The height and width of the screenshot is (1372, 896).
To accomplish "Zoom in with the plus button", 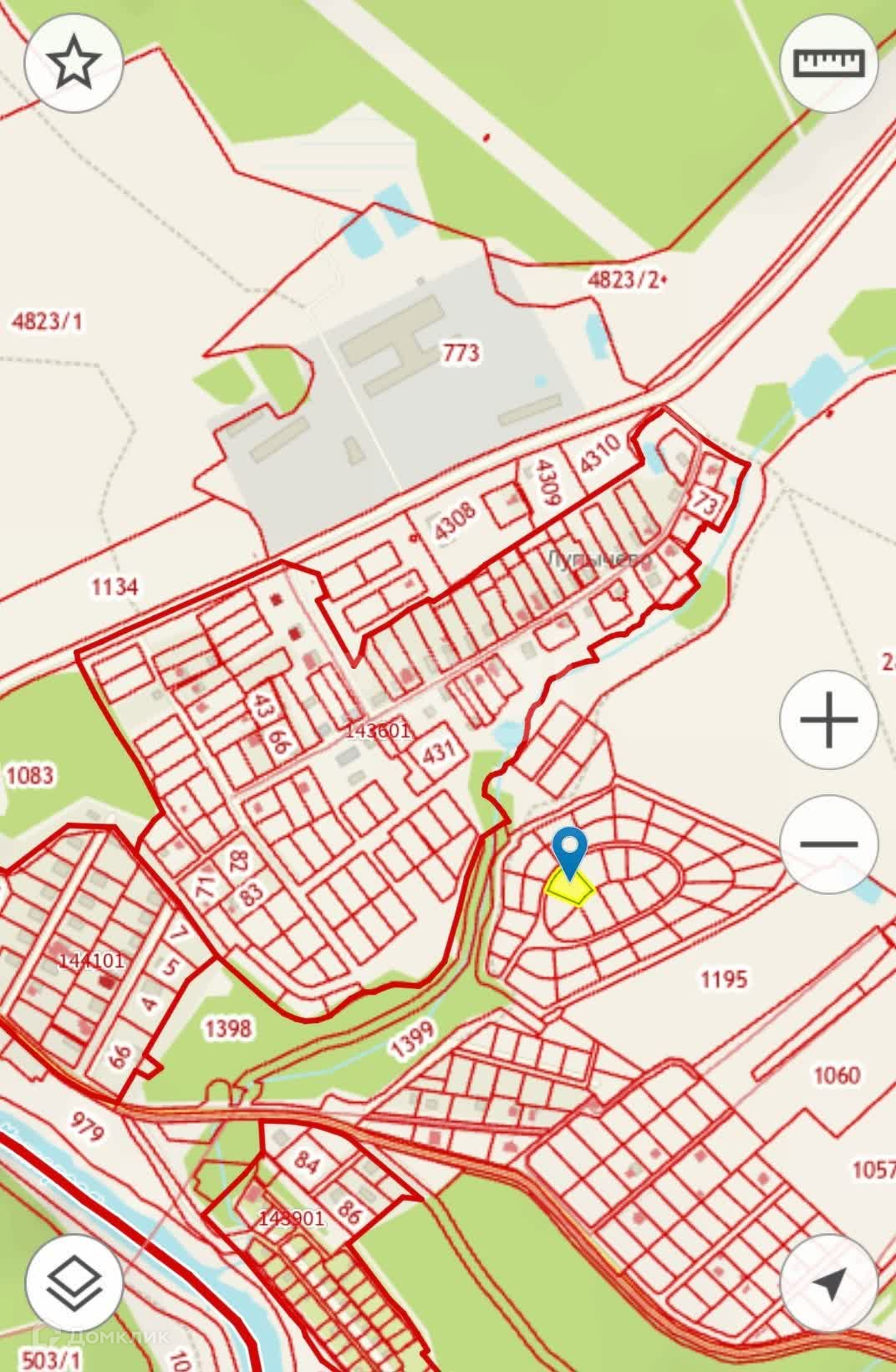I will tap(828, 719).
